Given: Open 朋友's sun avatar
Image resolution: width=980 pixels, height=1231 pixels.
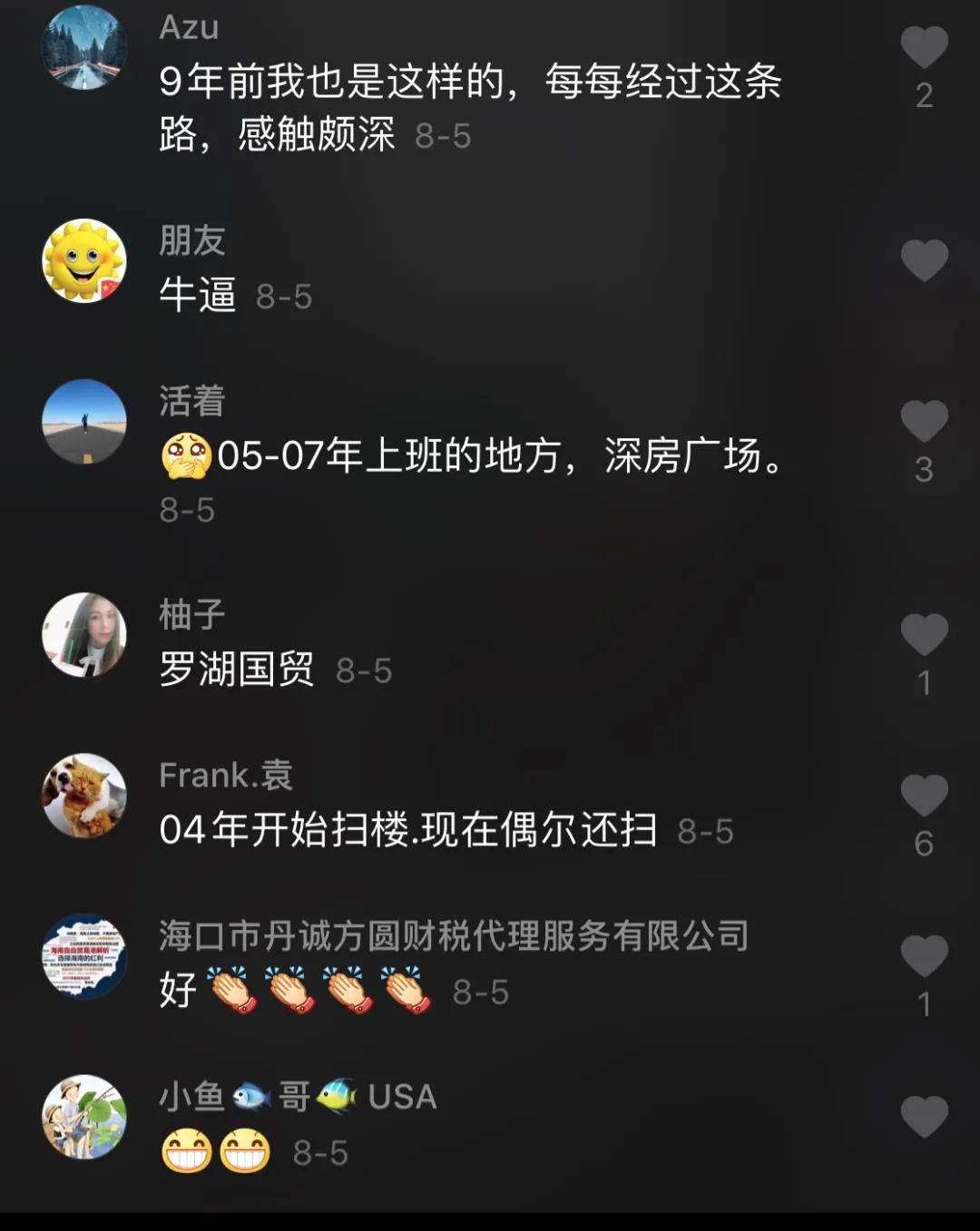Looking at the screenshot, I should point(84,261).
